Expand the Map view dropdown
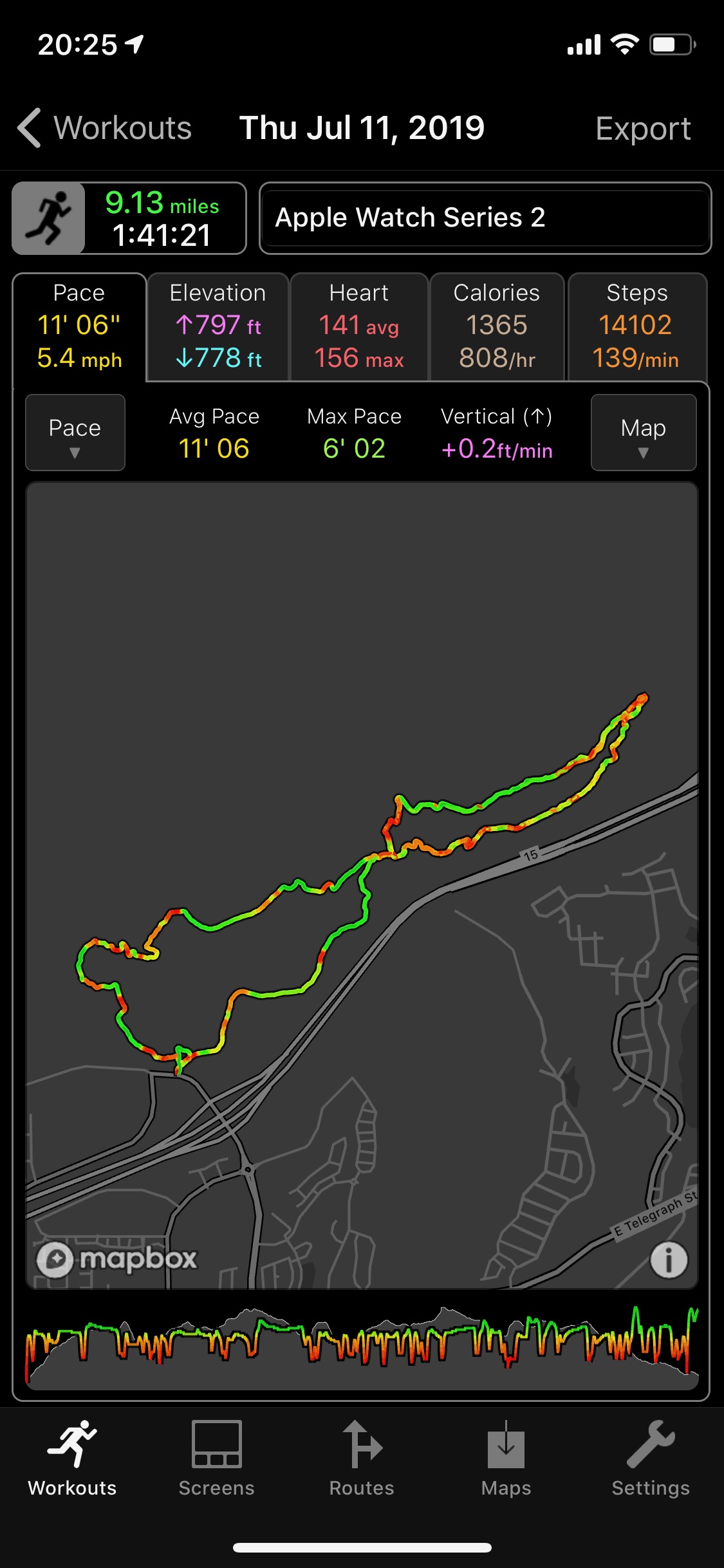The image size is (724, 1568). click(644, 433)
